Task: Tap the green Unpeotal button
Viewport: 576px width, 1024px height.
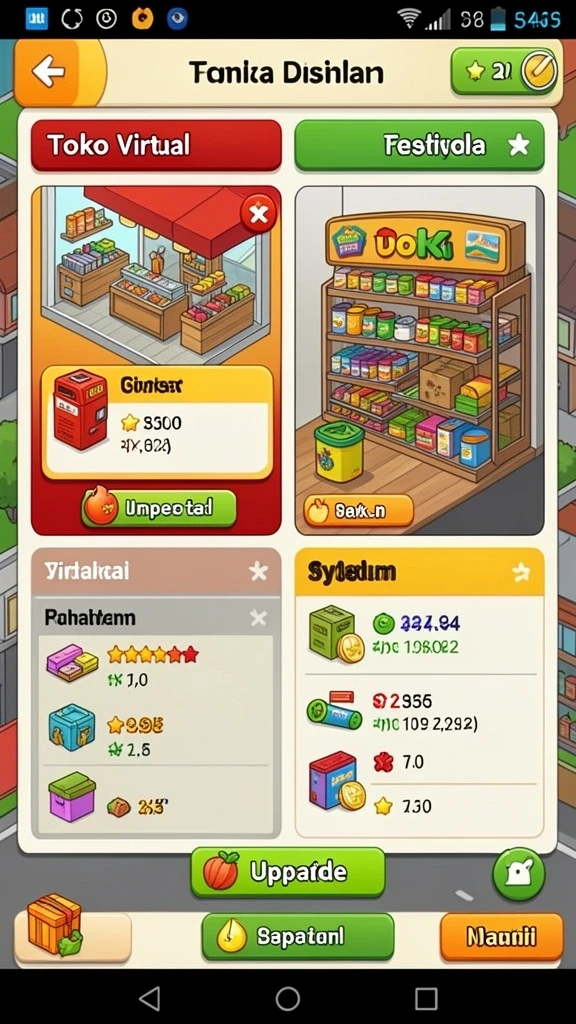Action: click(159, 508)
